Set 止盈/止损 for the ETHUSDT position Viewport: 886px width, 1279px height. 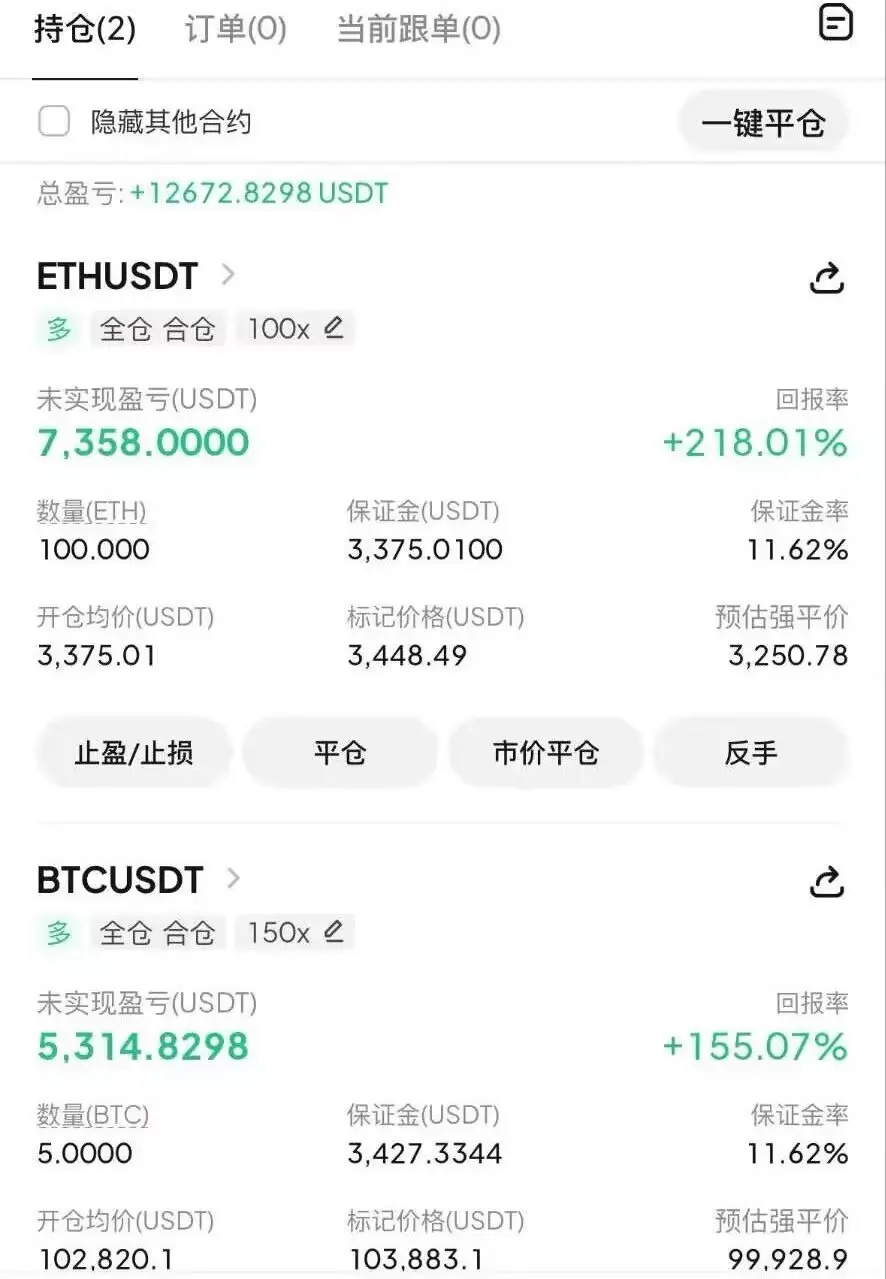134,752
